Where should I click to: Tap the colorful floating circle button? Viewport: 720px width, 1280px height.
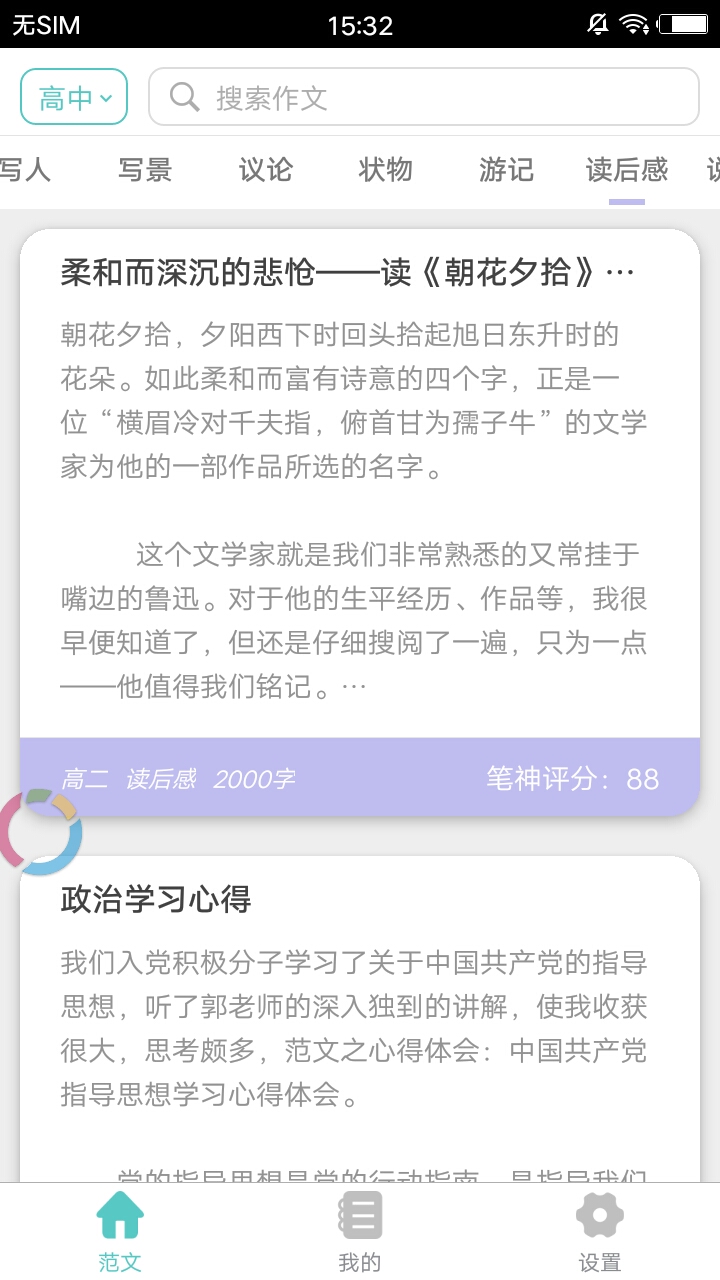(x=40, y=832)
